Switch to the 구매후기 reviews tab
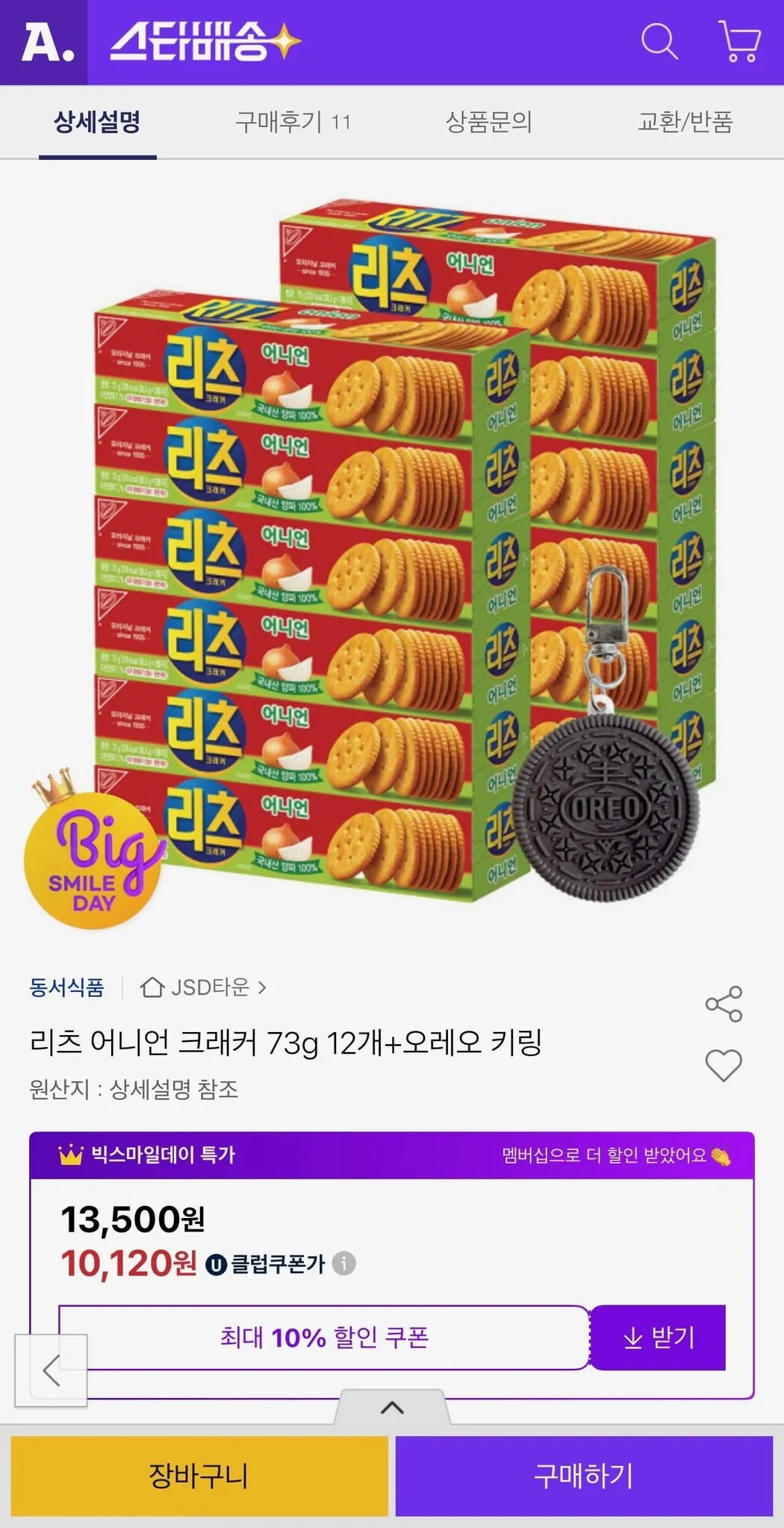The image size is (784, 1528). [293, 122]
